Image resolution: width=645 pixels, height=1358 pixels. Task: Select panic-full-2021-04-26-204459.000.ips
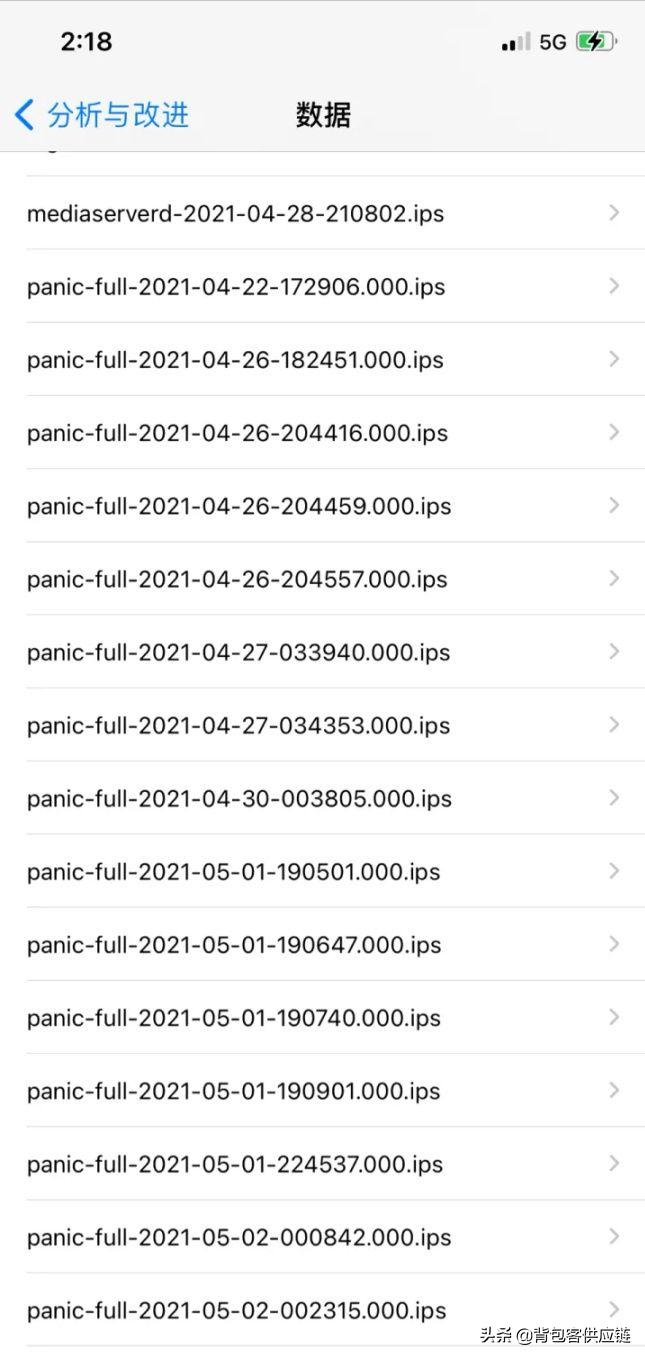tap(239, 506)
